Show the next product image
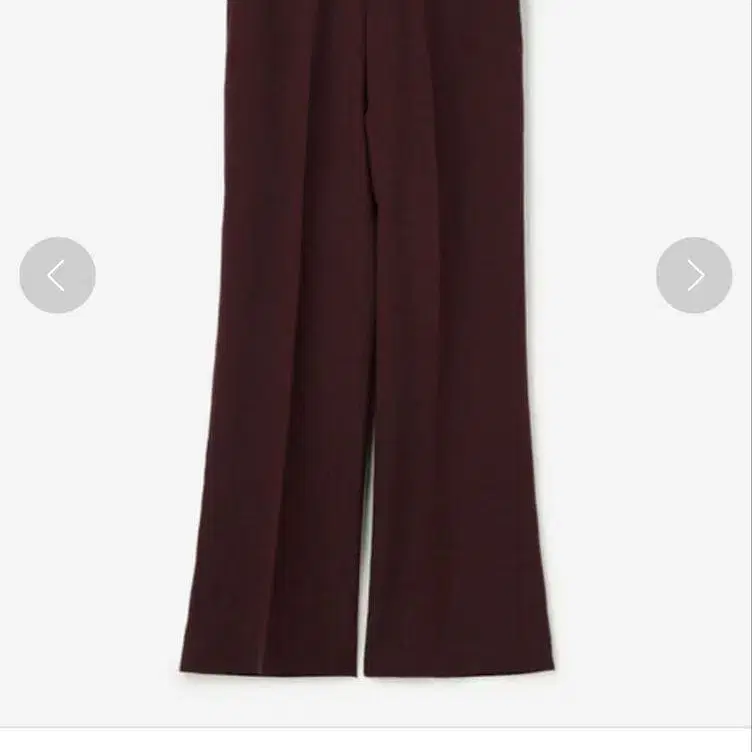 694,275
